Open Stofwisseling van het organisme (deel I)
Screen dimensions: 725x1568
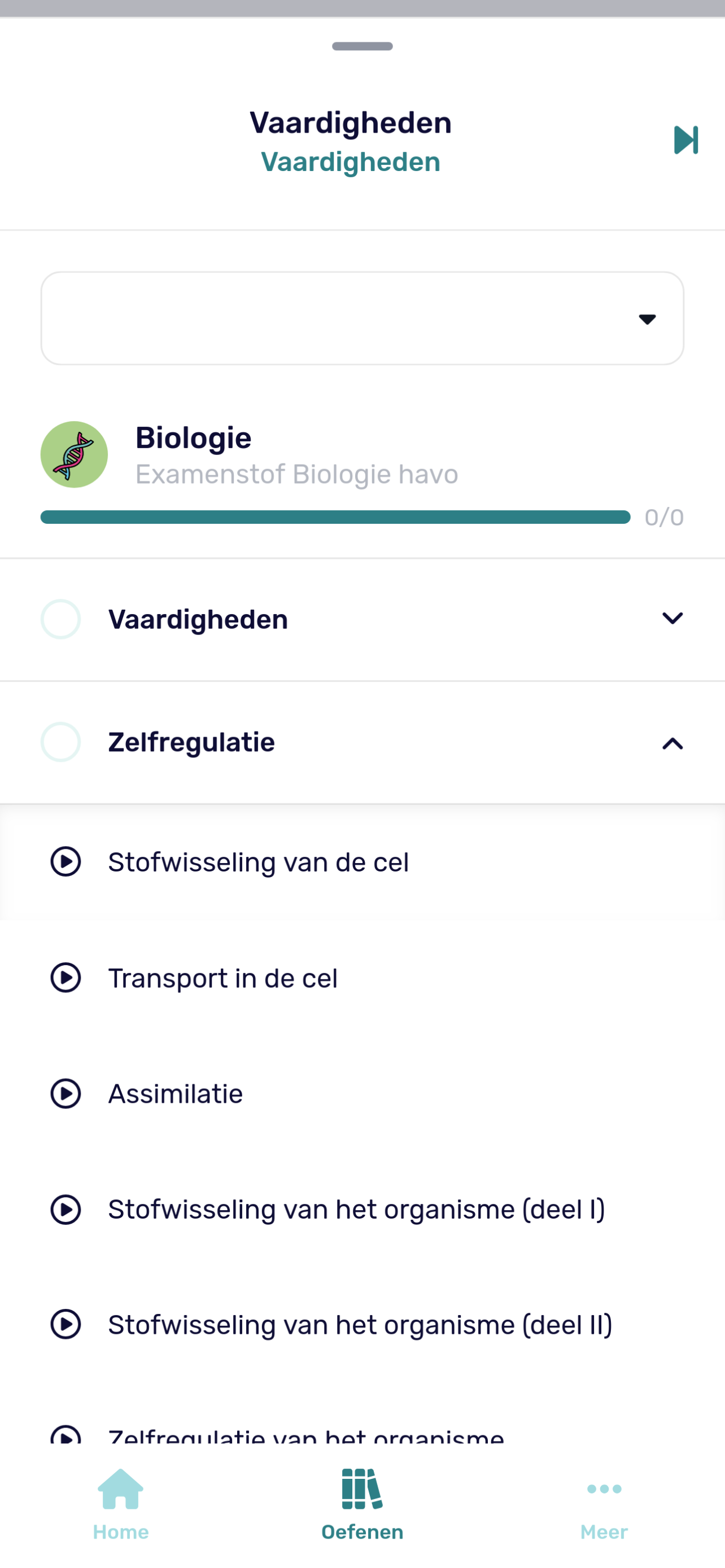(x=362, y=1210)
